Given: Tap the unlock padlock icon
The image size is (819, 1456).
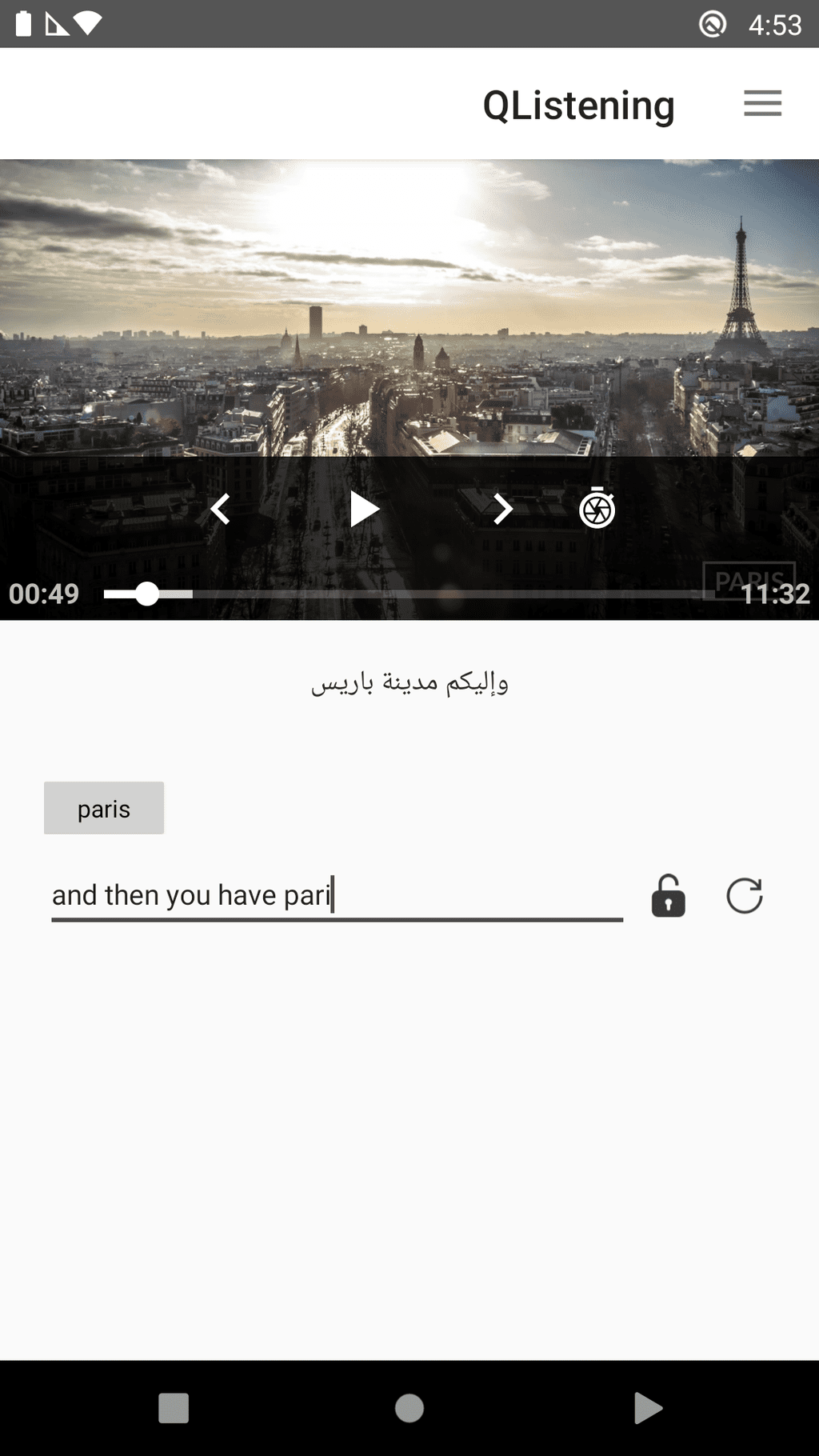Looking at the screenshot, I should click(669, 895).
